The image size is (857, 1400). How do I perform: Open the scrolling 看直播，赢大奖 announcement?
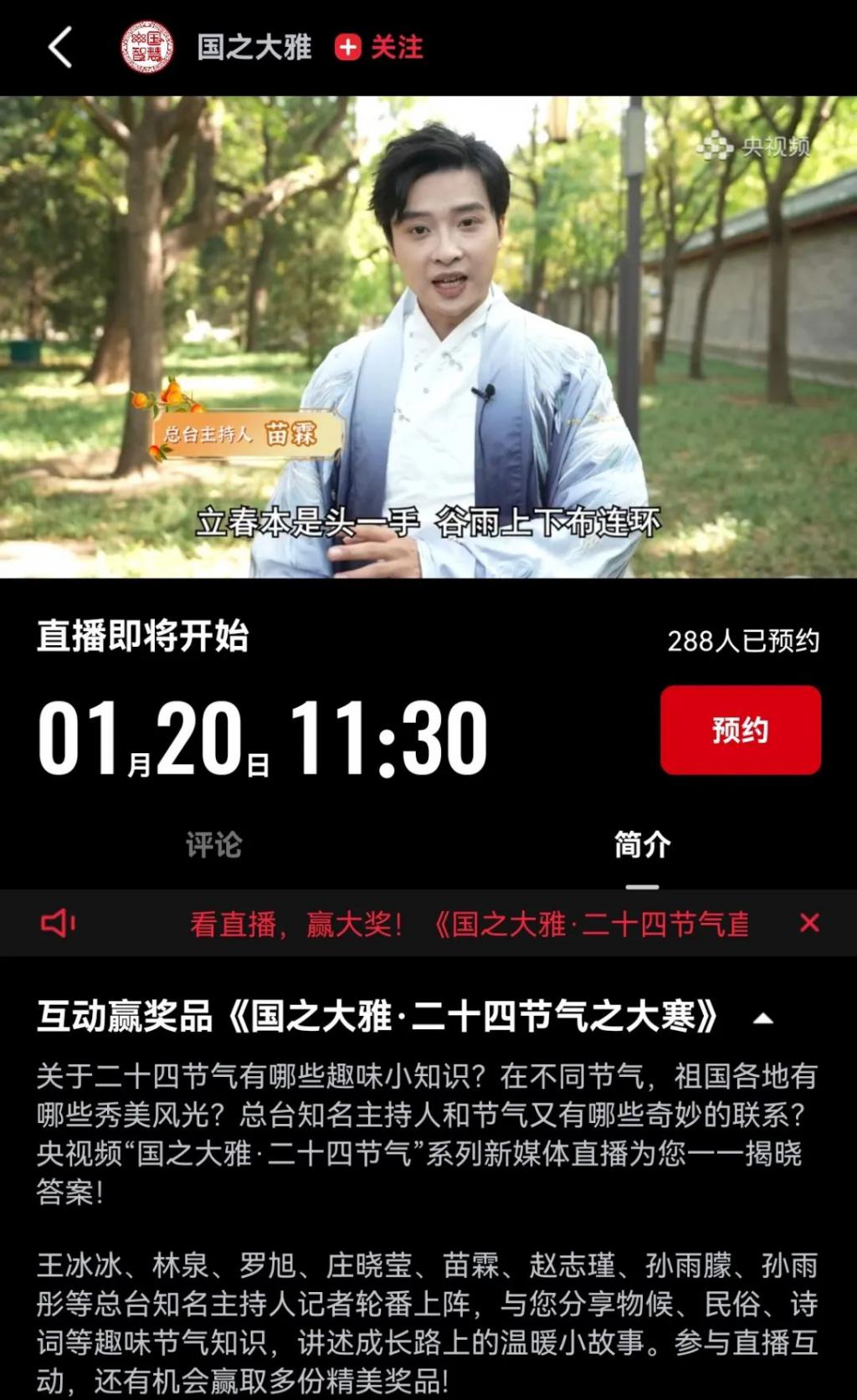[469, 924]
